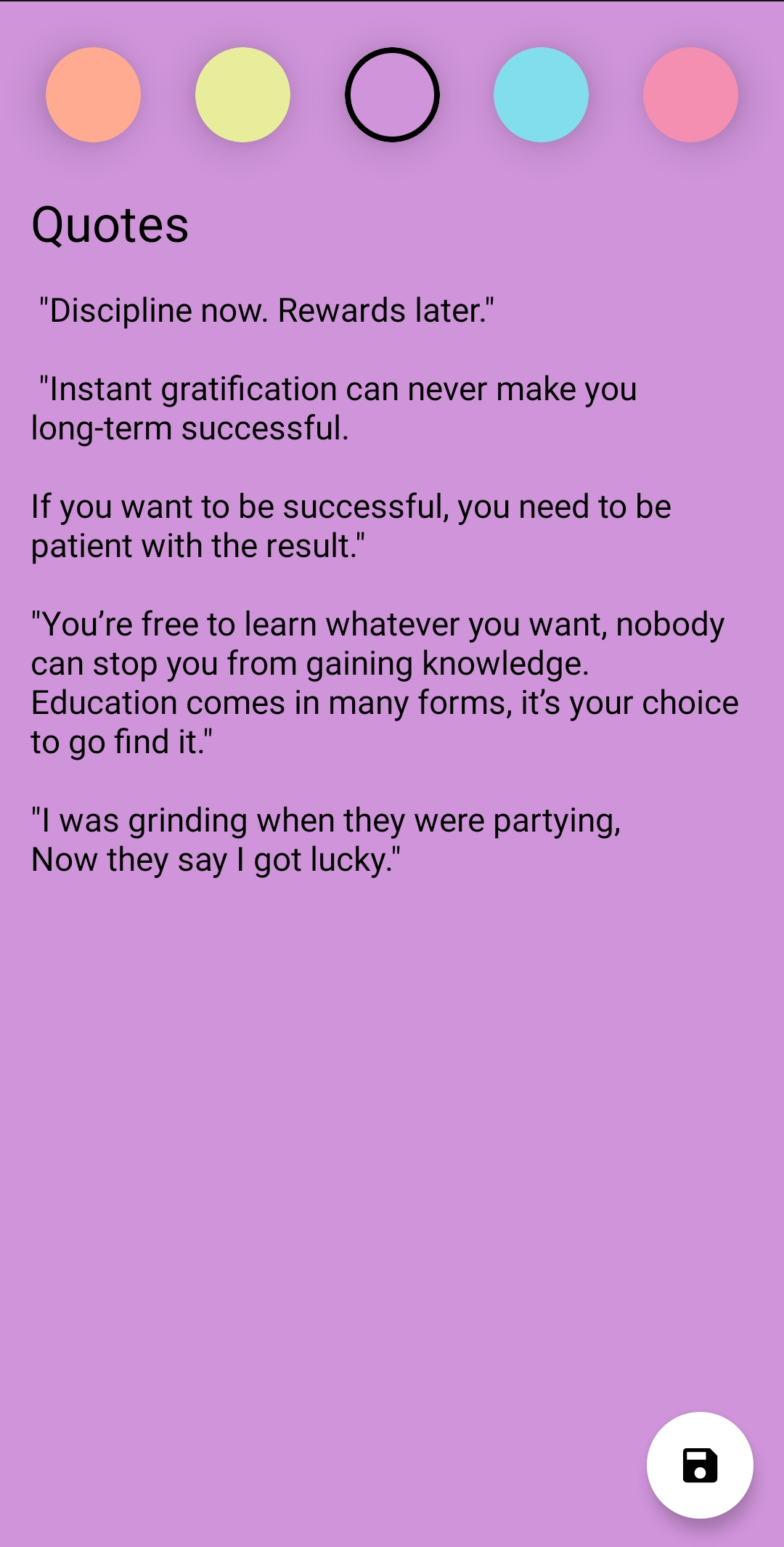The height and width of the screenshot is (1547, 784).
Task: Pick the selected purple color circle
Action: click(x=392, y=94)
